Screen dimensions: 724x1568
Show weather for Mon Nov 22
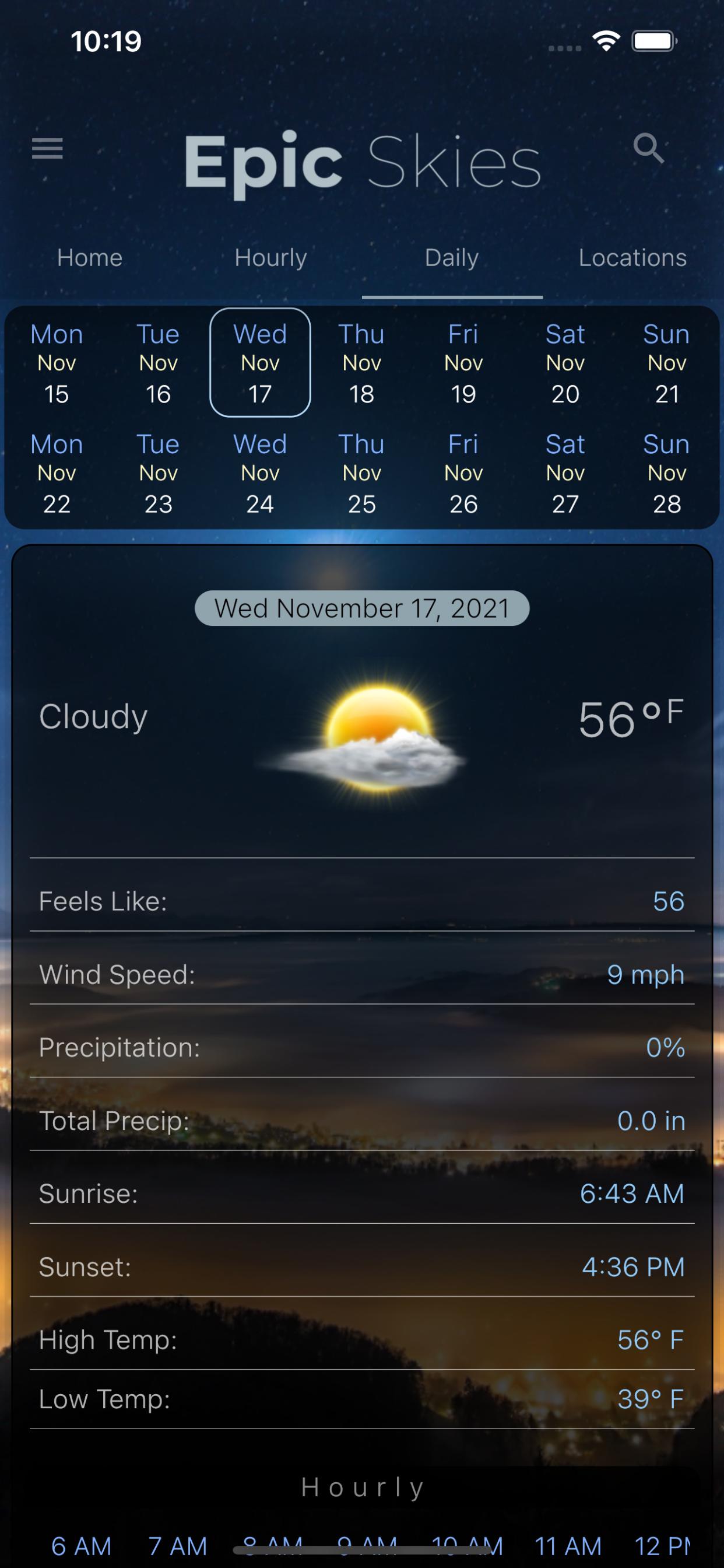coord(57,474)
